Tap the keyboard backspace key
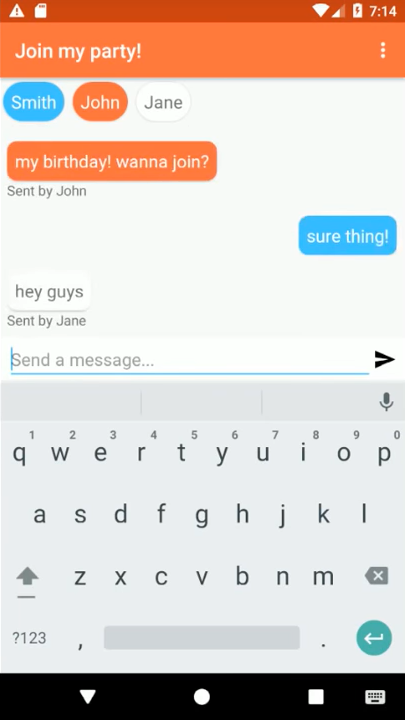 (377, 576)
